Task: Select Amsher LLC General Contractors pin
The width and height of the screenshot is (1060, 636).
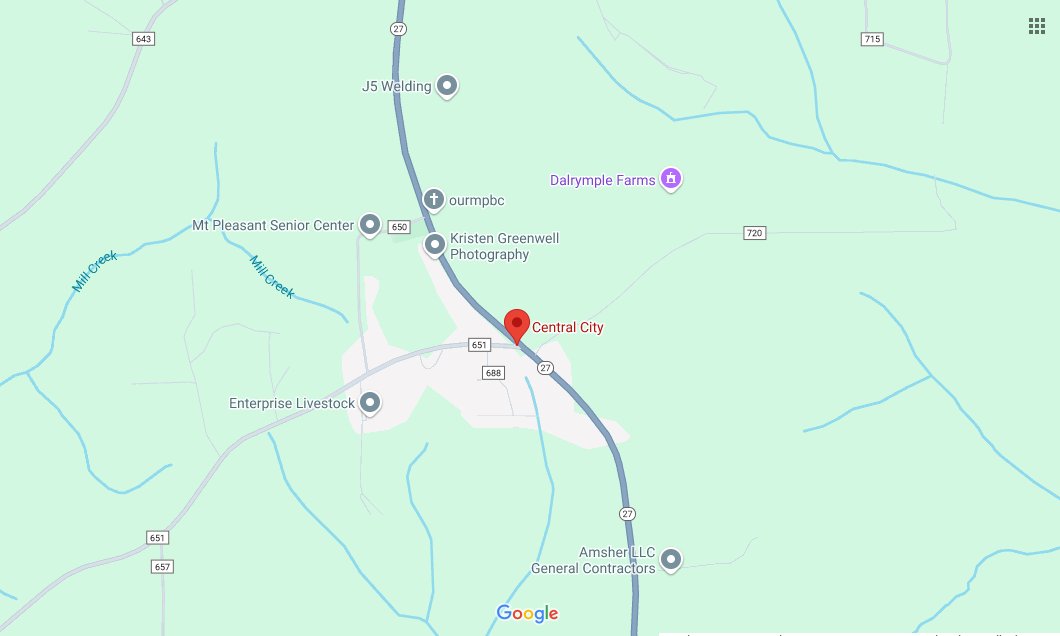Action: (x=671, y=559)
